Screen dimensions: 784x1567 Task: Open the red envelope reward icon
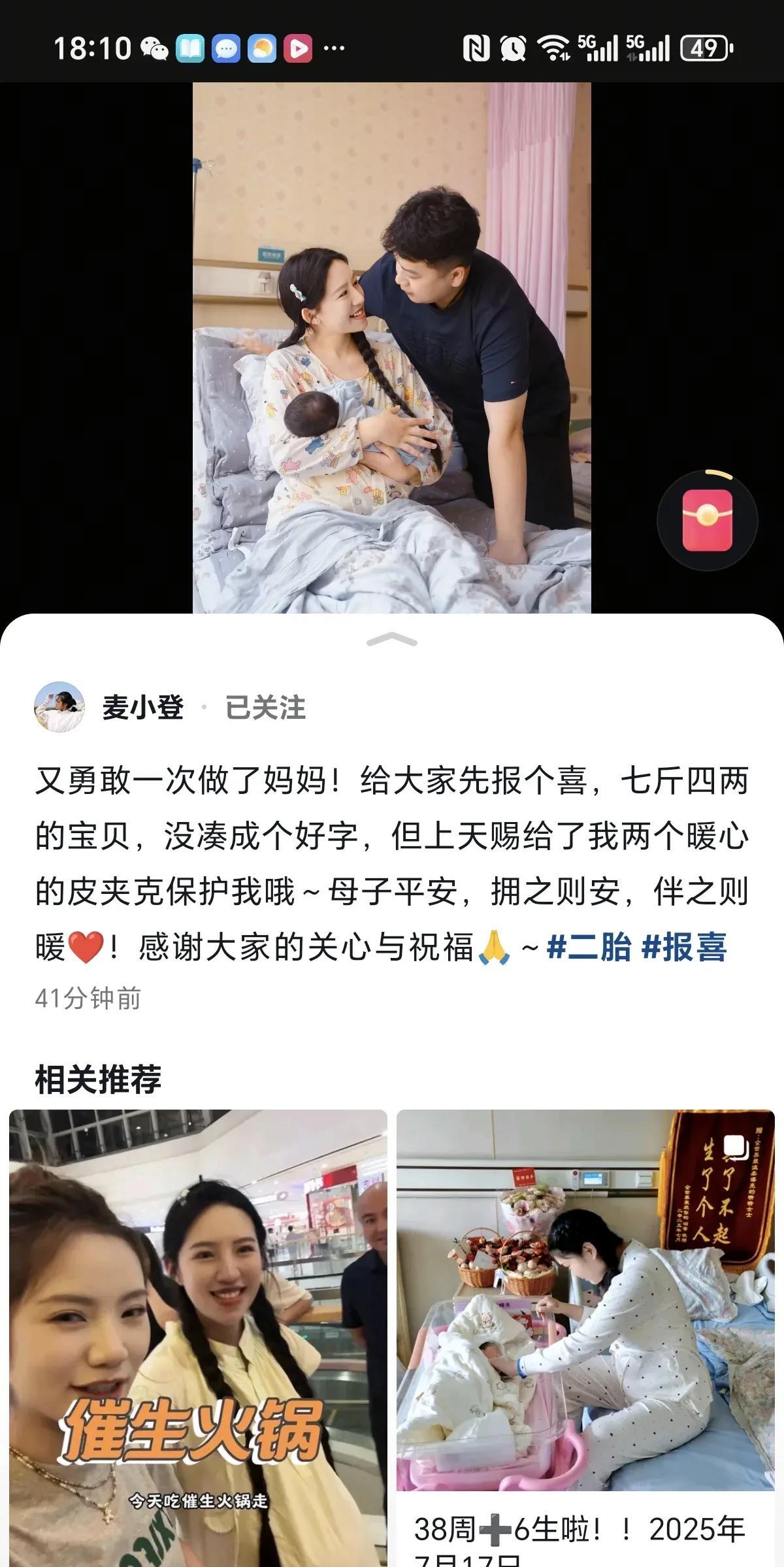pyautogui.click(x=707, y=520)
